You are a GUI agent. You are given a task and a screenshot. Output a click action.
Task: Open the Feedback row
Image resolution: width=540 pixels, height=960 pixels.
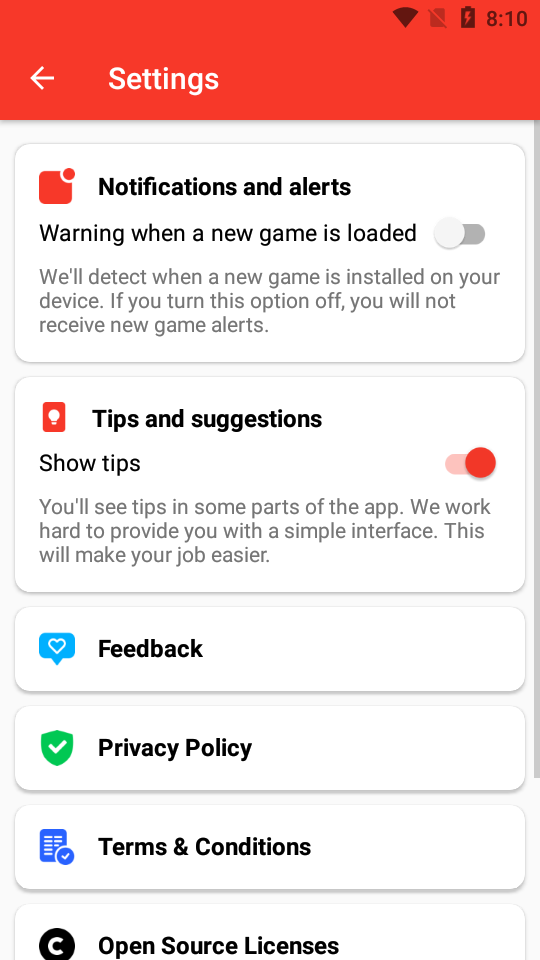(x=270, y=649)
